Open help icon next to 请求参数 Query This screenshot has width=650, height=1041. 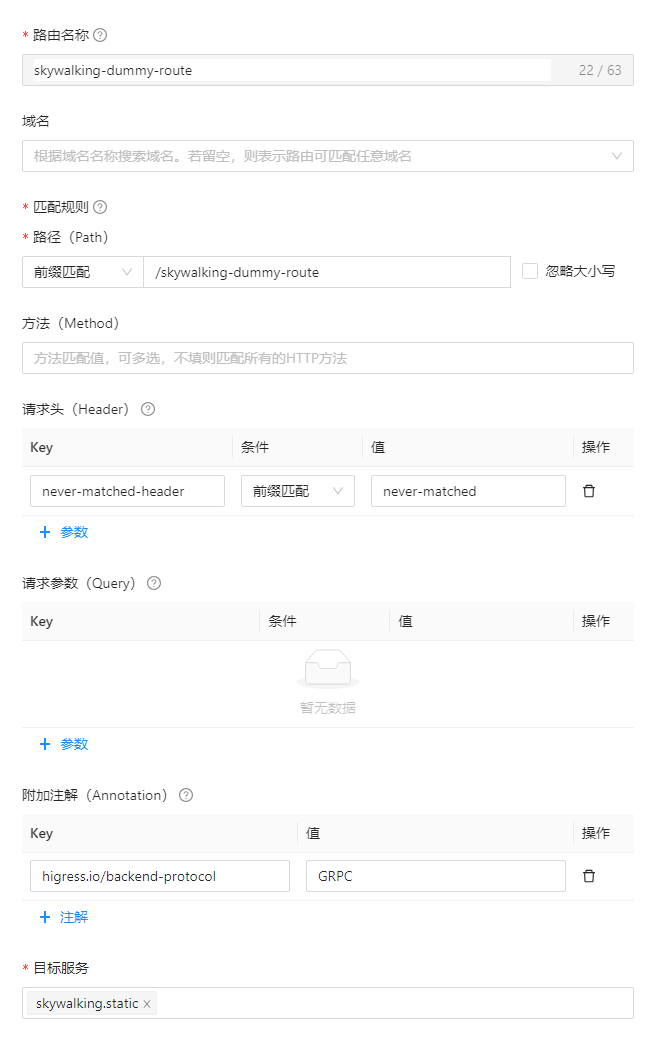(x=154, y=583)
